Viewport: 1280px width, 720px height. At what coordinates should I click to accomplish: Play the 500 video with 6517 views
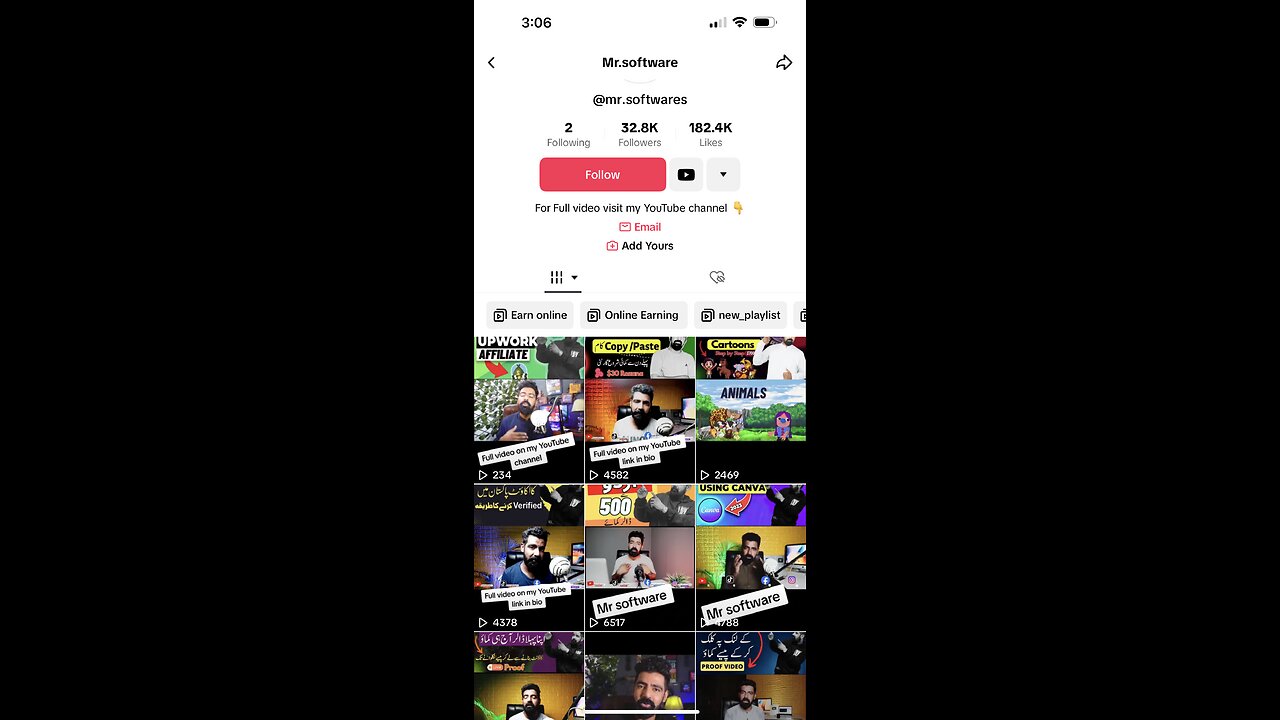coord(639,557)
